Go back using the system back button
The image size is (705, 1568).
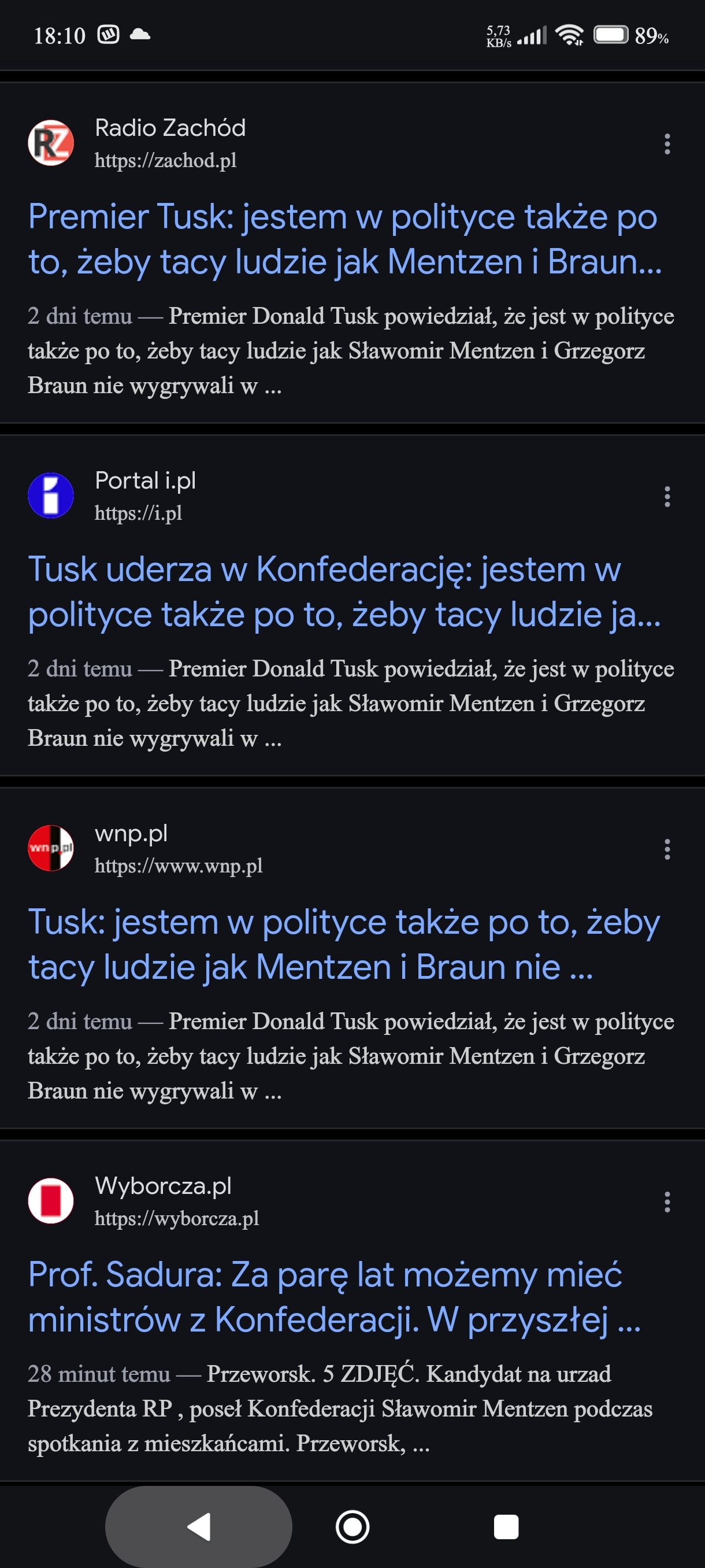[x=198, y=1526]
